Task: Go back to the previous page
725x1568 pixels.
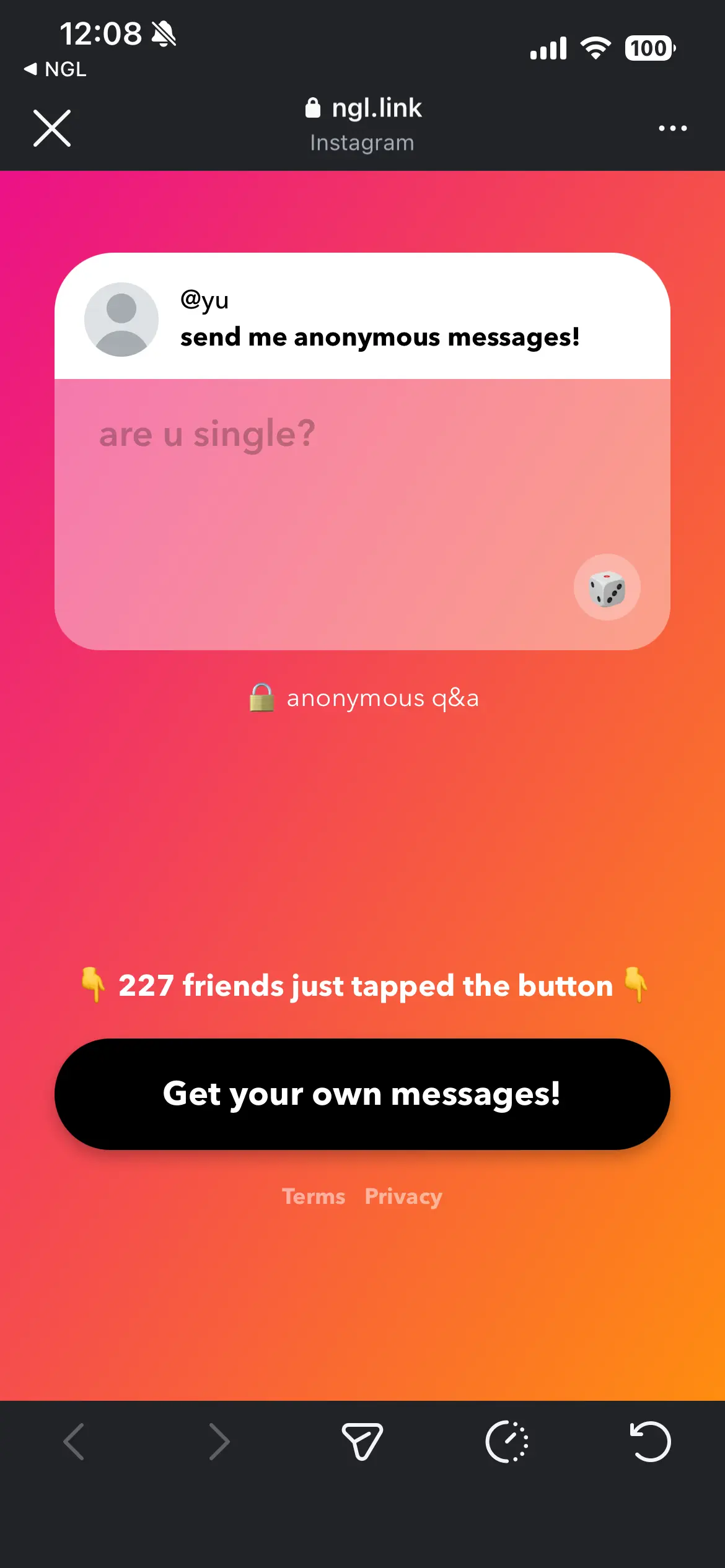Action: [74, 1442]
